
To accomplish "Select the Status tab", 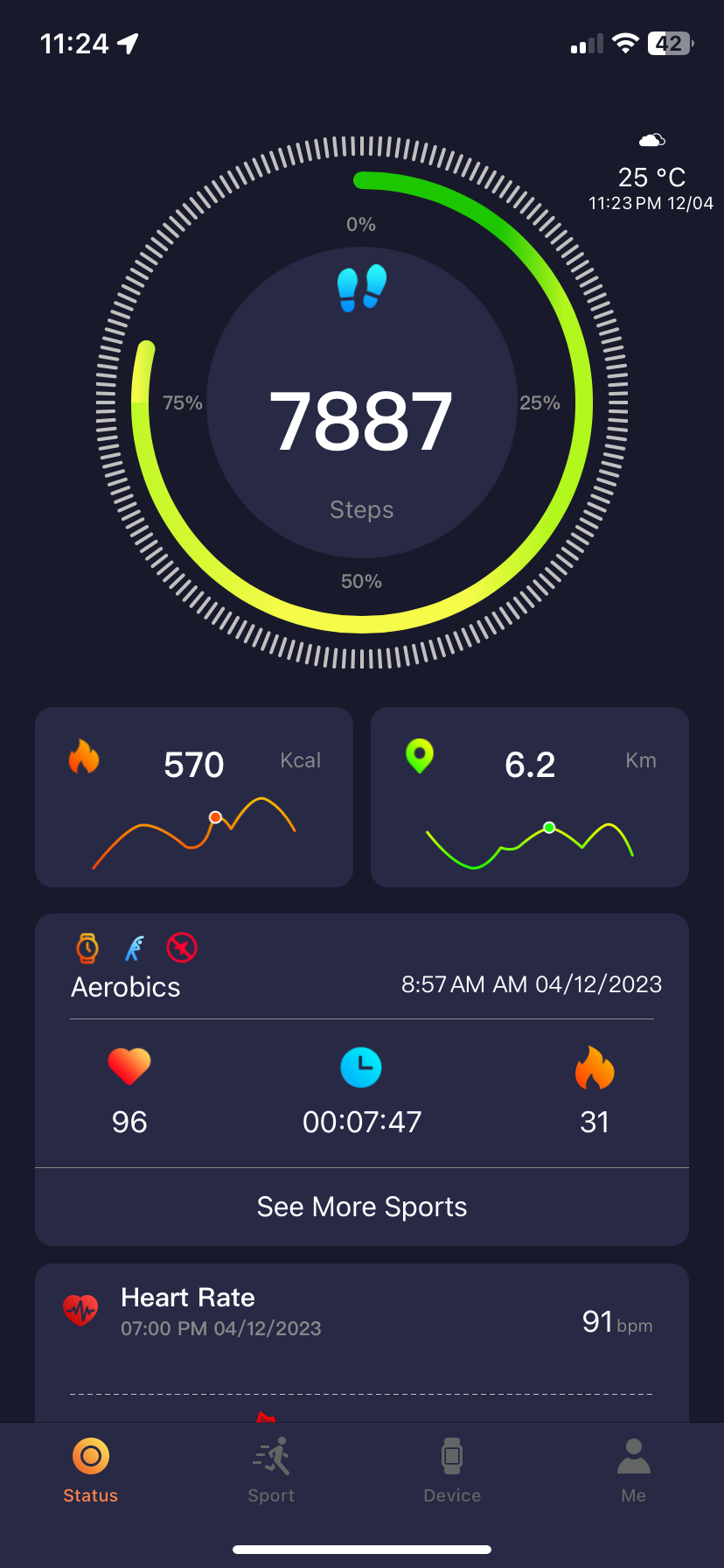I will [91, 1471].
